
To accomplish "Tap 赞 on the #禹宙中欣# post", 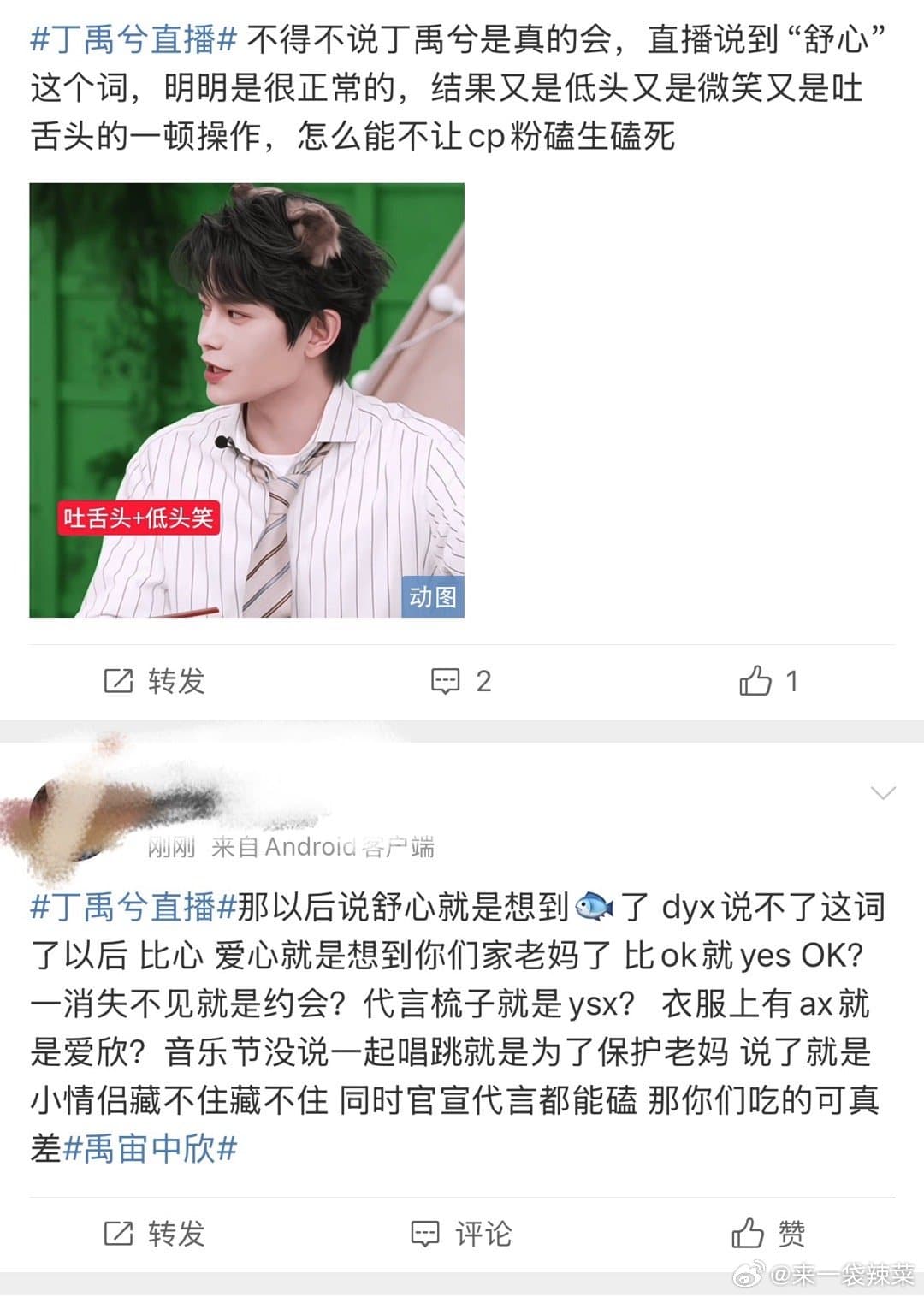I will click(767, 1235).
